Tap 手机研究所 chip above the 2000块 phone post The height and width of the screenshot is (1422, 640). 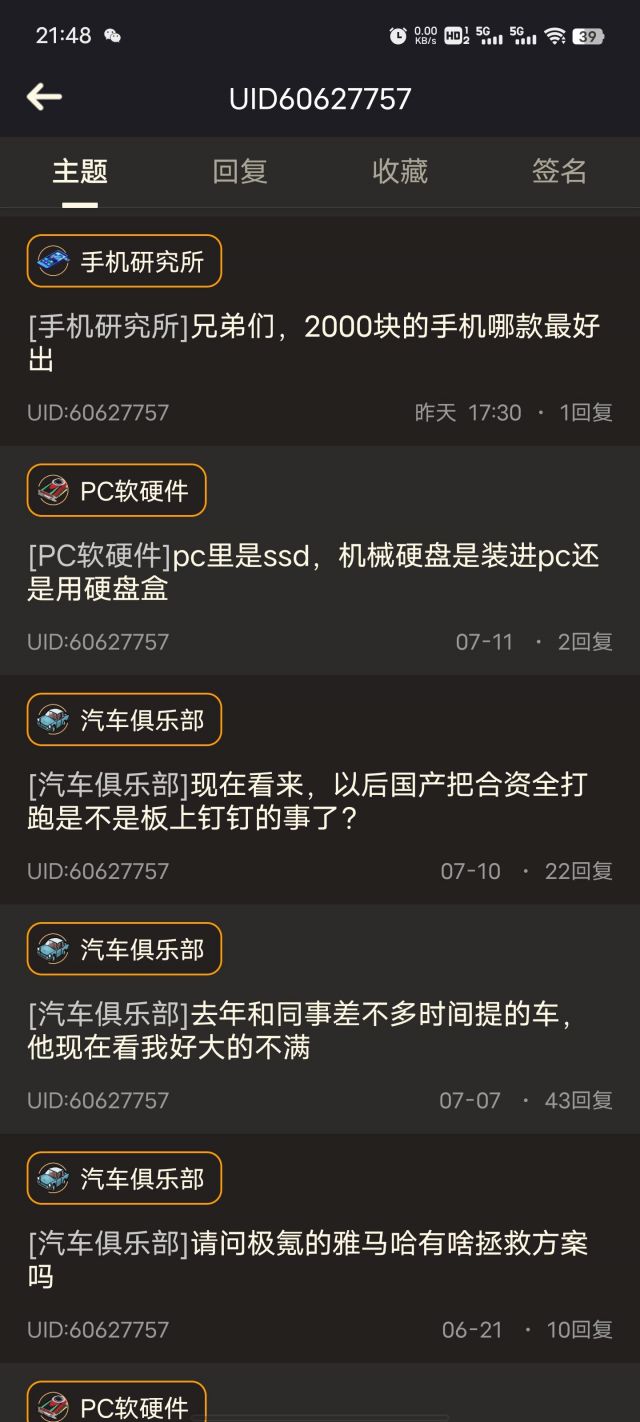click(x=124, y=261)
